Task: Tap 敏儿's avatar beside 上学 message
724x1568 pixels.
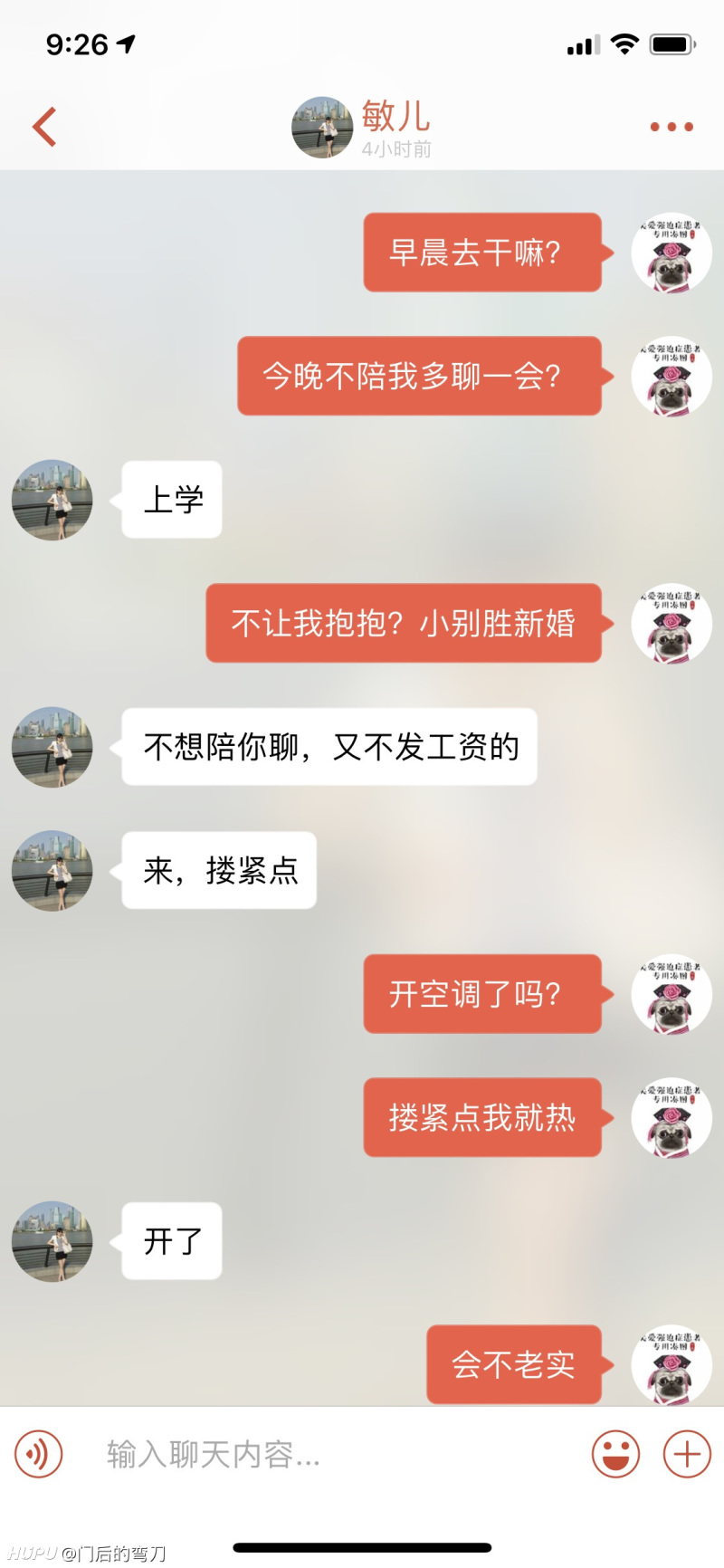Action: (x=52, y=500)
